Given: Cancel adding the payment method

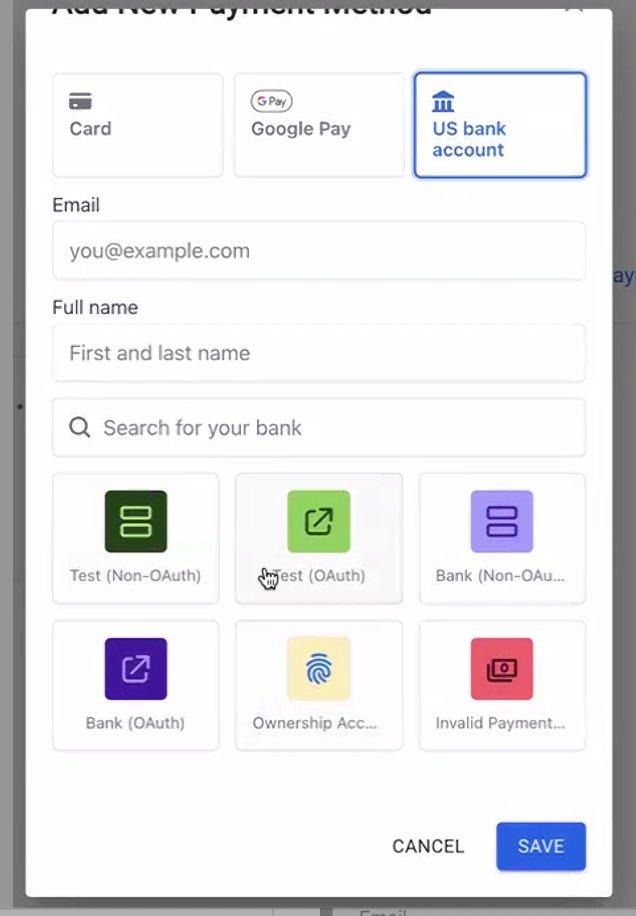Looking at the screenshot, I should pos(428,846).
